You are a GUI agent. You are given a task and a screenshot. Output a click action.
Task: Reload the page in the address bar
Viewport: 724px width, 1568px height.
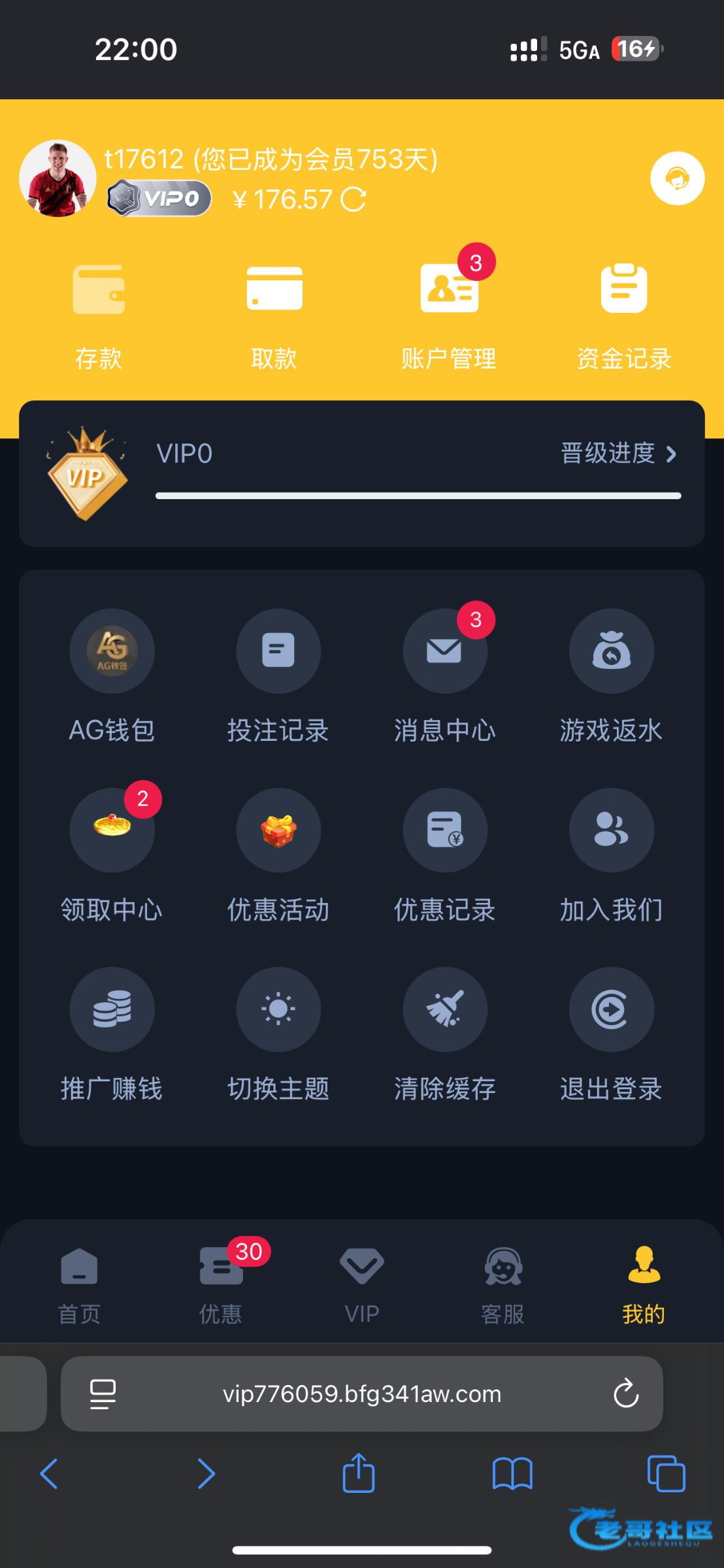point(625,1394)
